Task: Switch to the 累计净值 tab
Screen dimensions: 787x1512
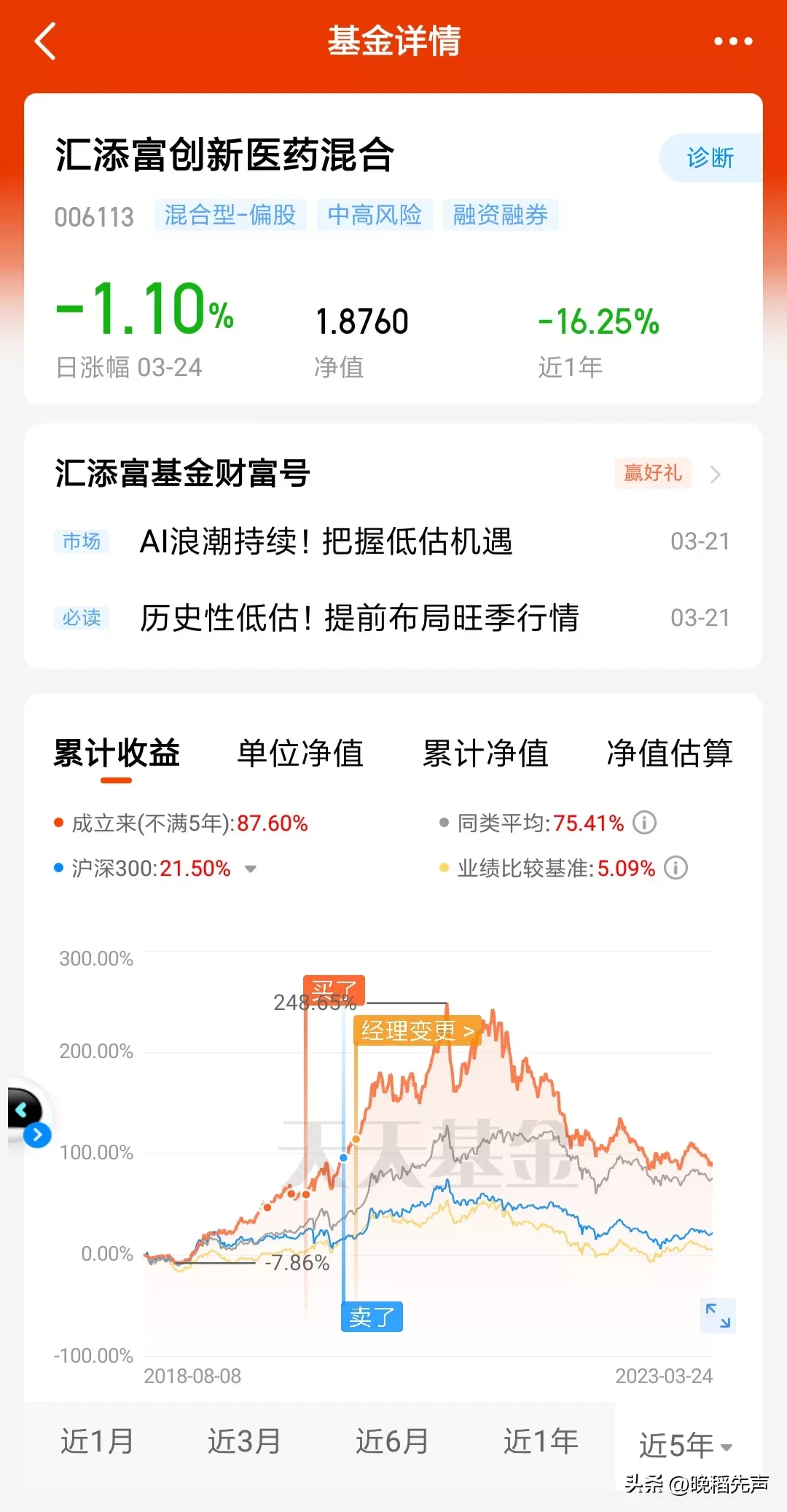Action: [x=485, y=753]
